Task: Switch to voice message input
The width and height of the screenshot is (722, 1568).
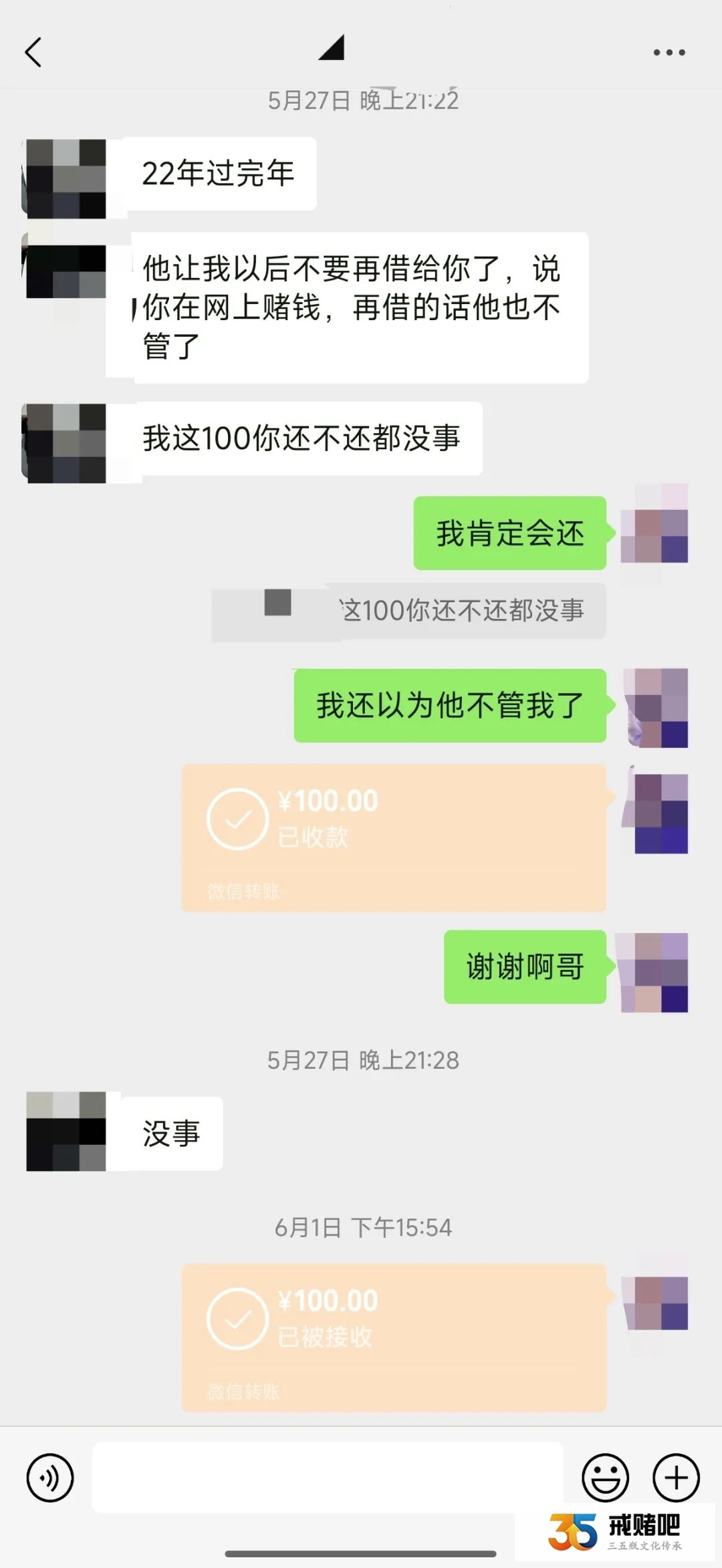Action: 50,1477
